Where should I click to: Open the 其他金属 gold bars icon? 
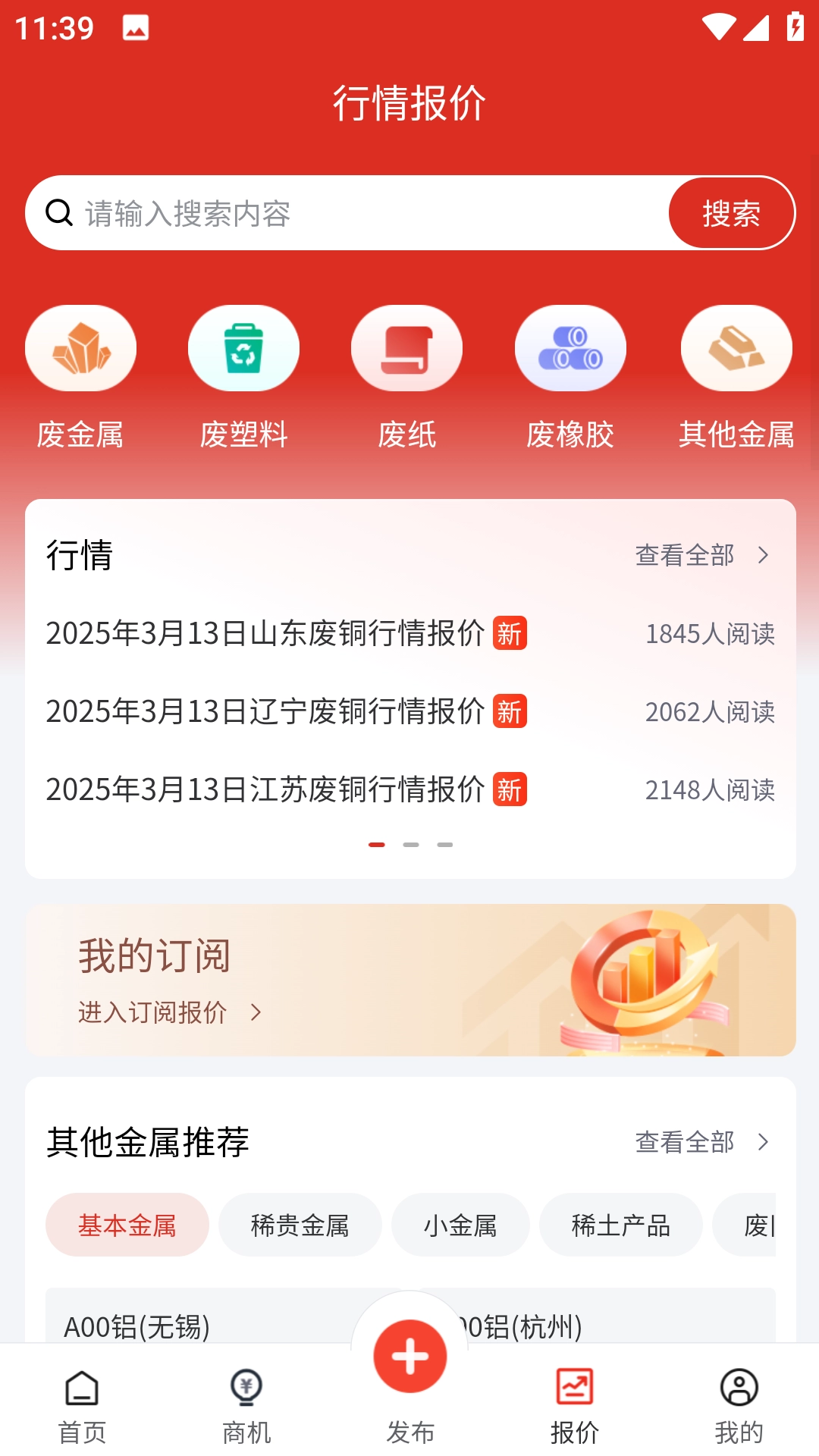(736, 348)
